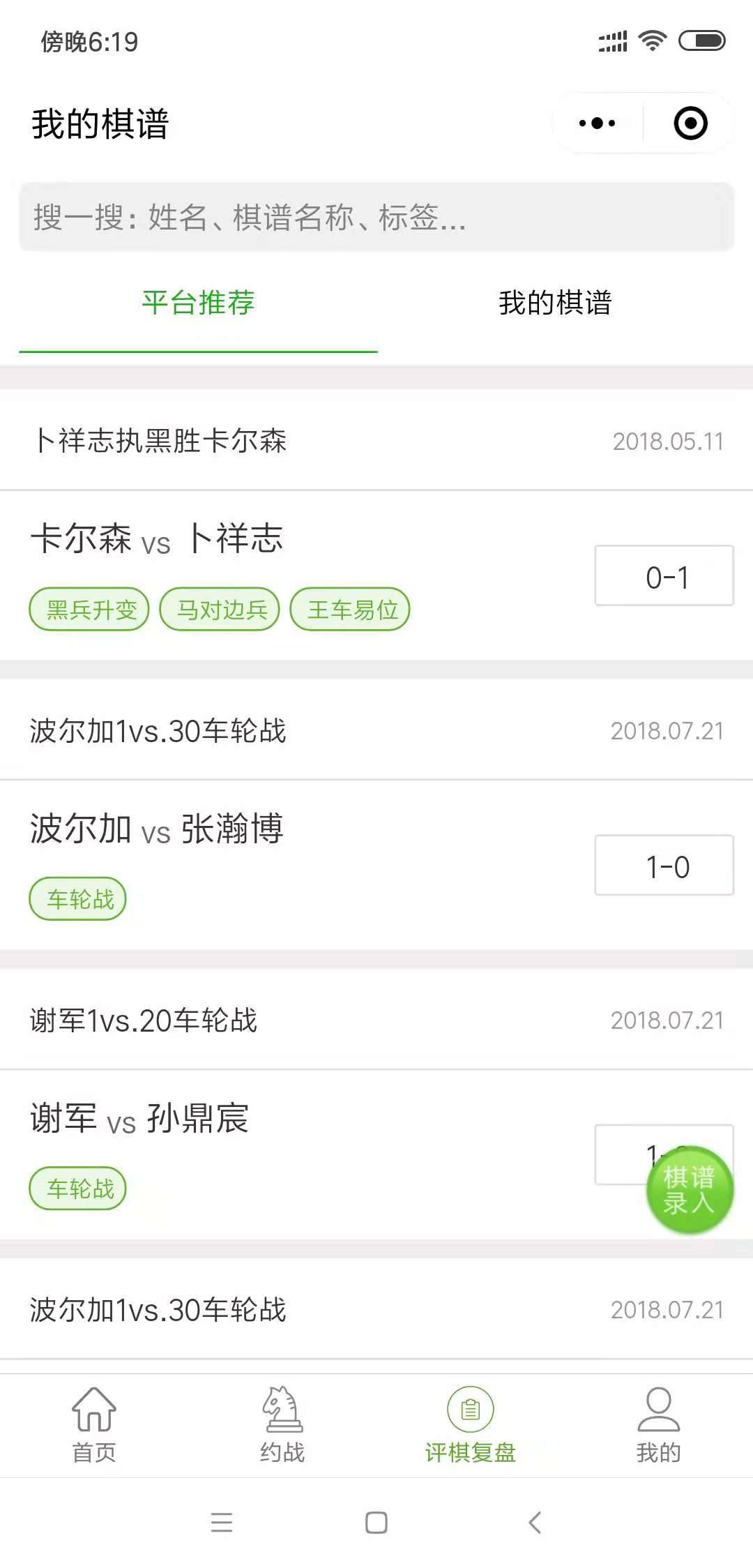
Task: Tap the system back button
Action: (x=535, y=1522)
